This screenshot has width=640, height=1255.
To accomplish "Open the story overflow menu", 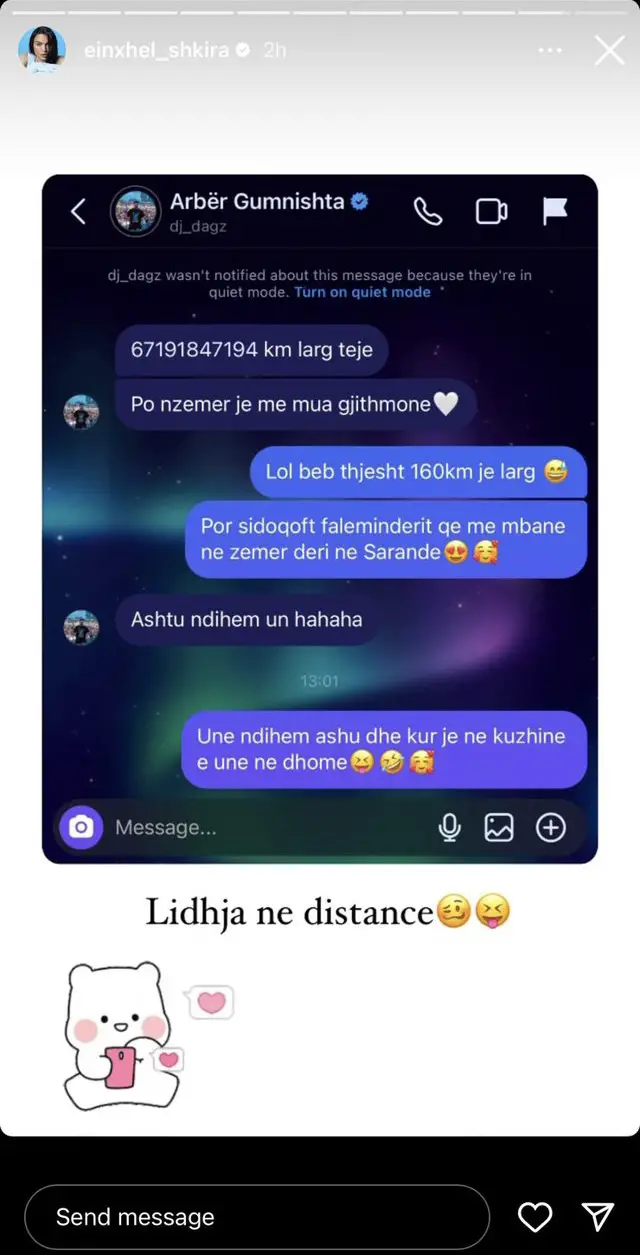I will point(550,50).
